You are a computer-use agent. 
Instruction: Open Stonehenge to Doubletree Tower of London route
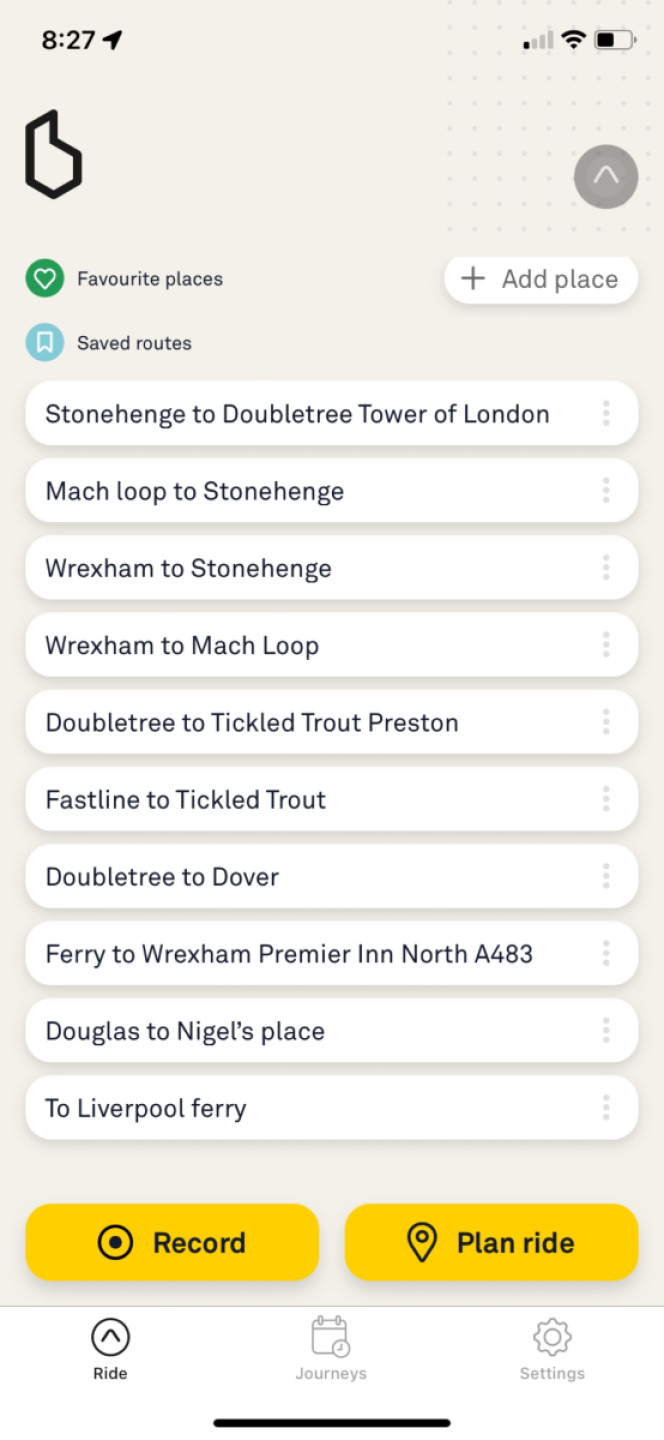click(x=331, y=414)
